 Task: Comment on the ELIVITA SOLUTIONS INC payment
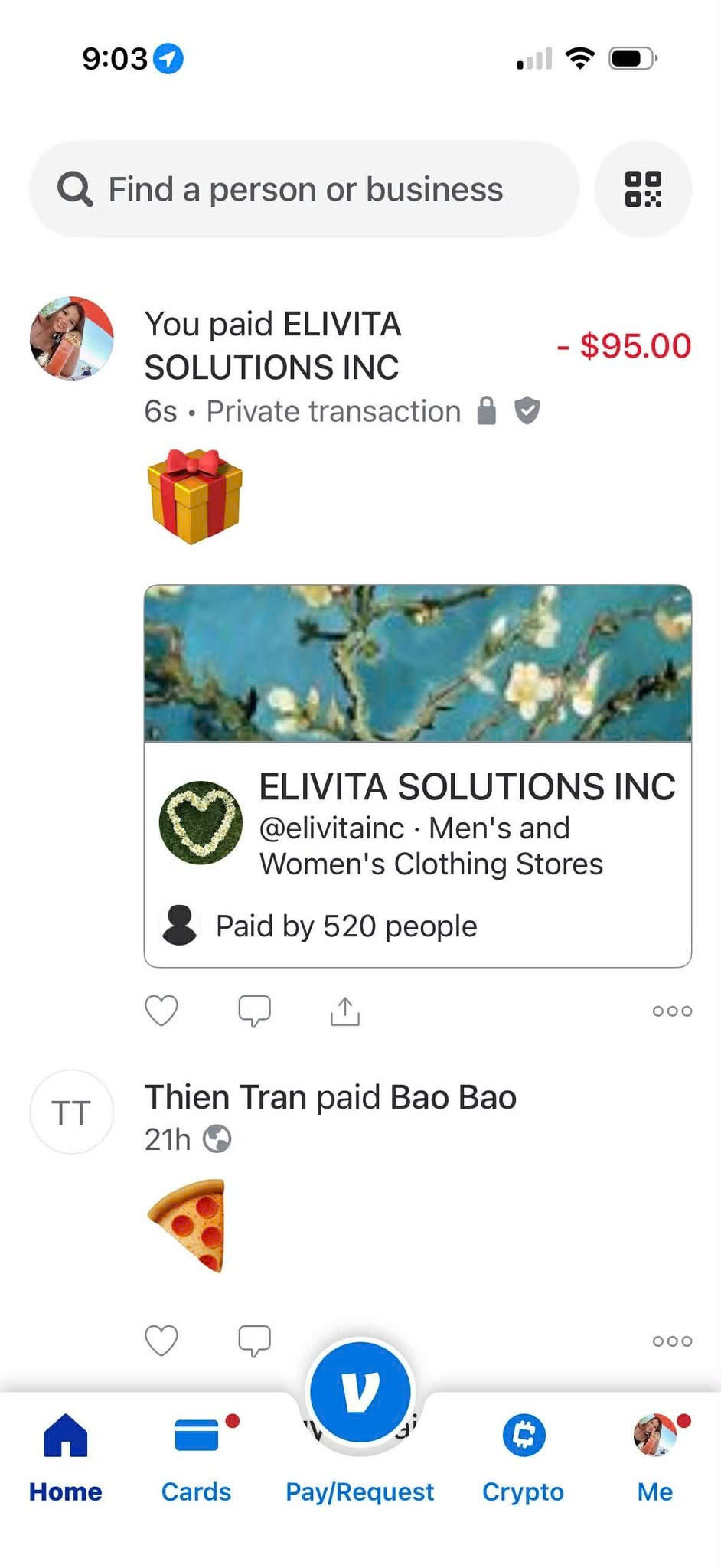point(254,1011)
